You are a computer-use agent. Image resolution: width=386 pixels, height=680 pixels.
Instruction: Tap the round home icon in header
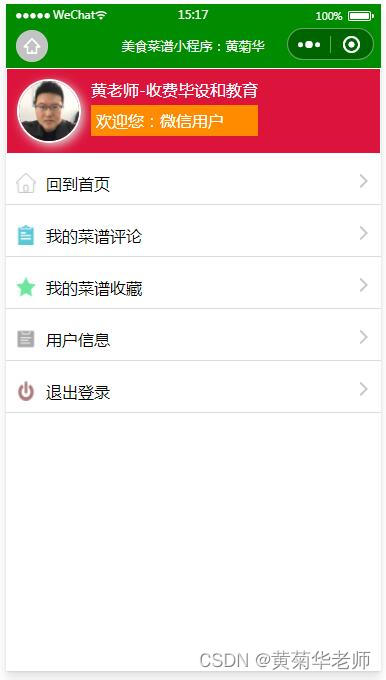click(x=32, y=46)
